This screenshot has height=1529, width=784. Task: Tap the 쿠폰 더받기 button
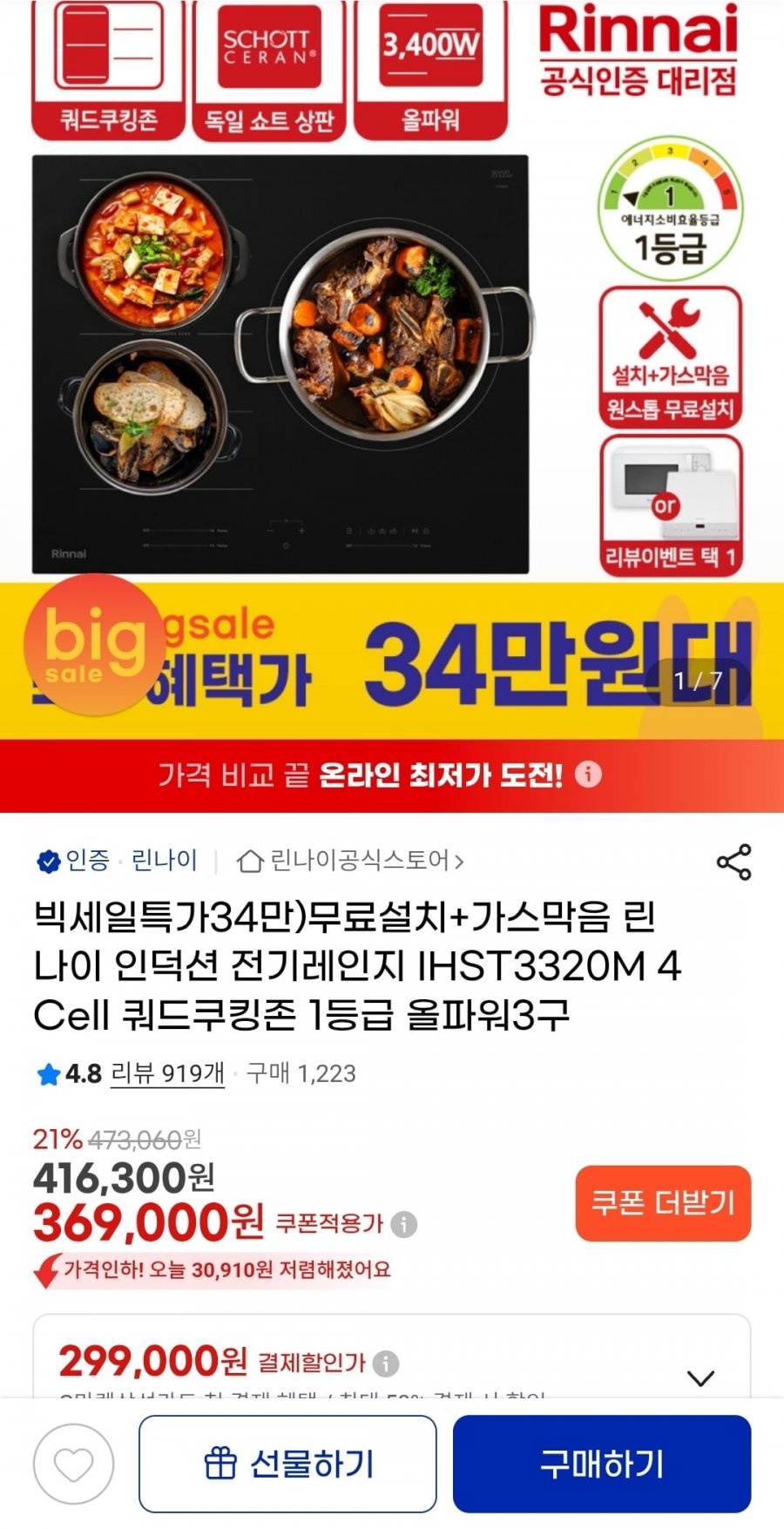coord(663,1203)
